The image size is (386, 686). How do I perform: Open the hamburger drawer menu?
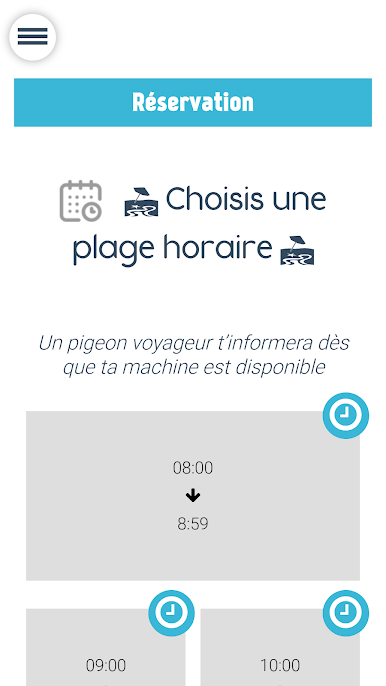click(32, 37)
